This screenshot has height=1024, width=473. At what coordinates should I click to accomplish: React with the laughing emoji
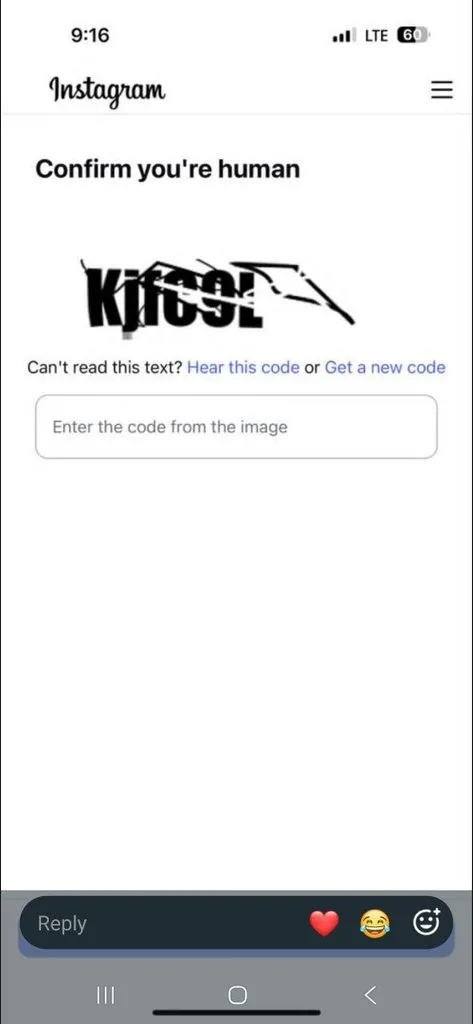(374, 923)
